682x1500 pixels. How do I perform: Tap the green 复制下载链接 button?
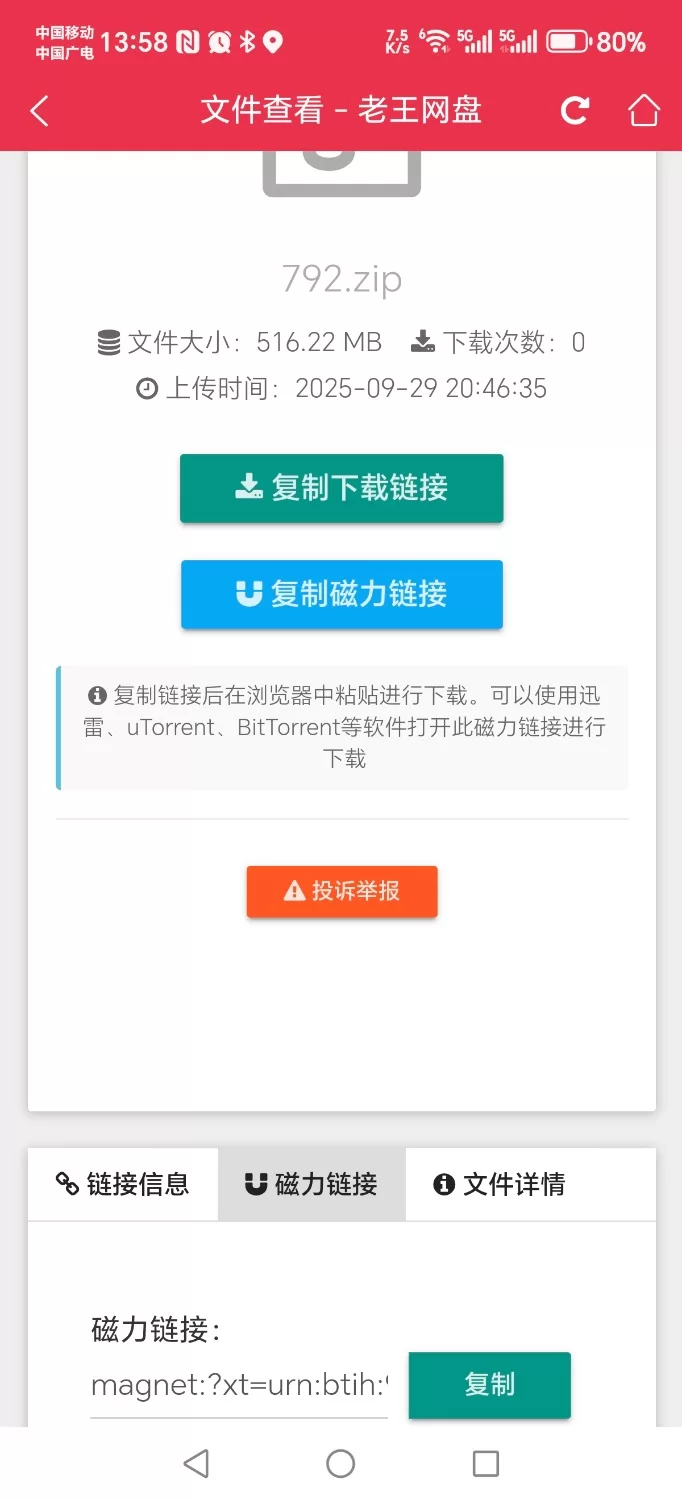(x=341, y=488)
